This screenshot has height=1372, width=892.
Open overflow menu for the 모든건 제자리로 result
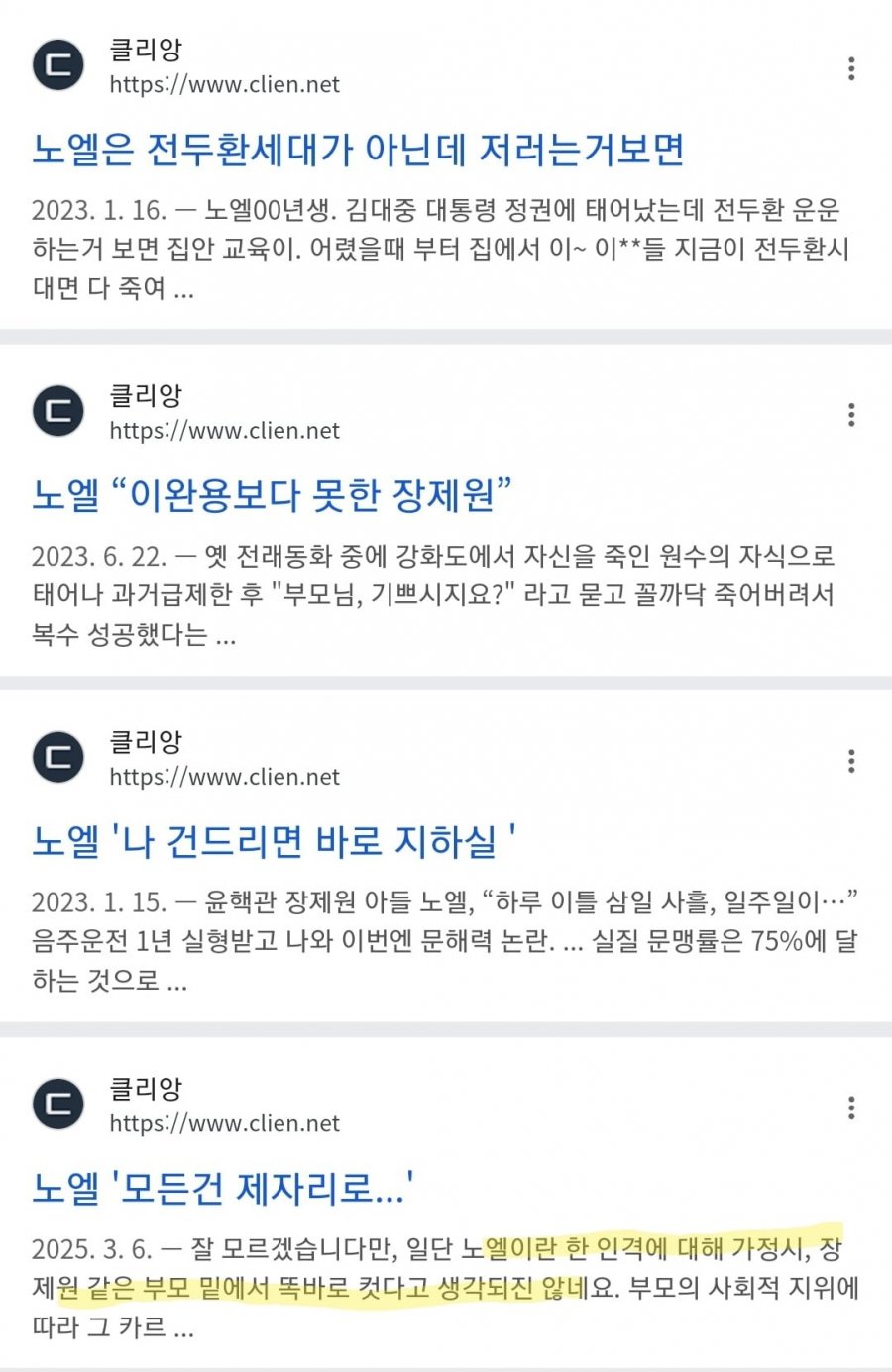pyautogui.click(x=850, y=1108)
